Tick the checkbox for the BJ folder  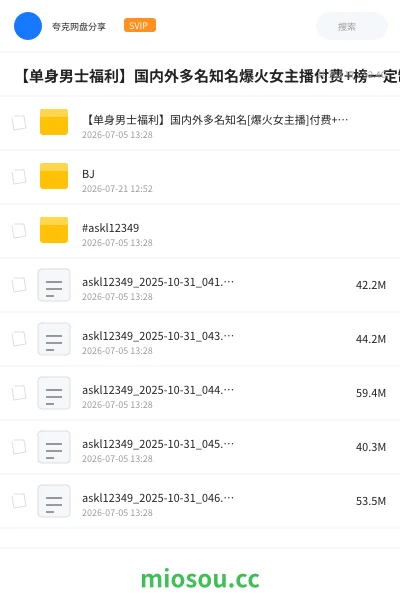point(19,177)
